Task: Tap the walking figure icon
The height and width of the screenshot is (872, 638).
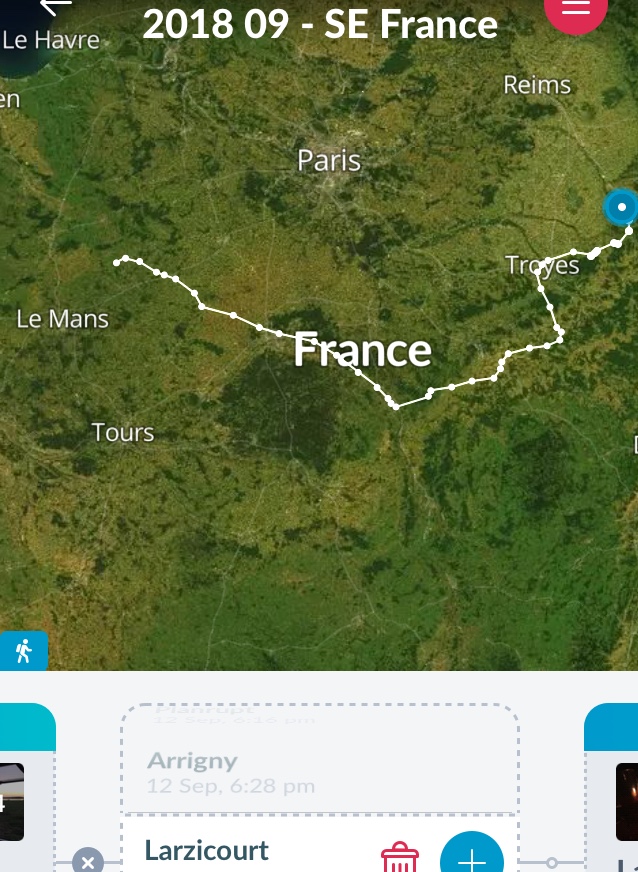Action: pyautogui.click(x=23, y=652)
